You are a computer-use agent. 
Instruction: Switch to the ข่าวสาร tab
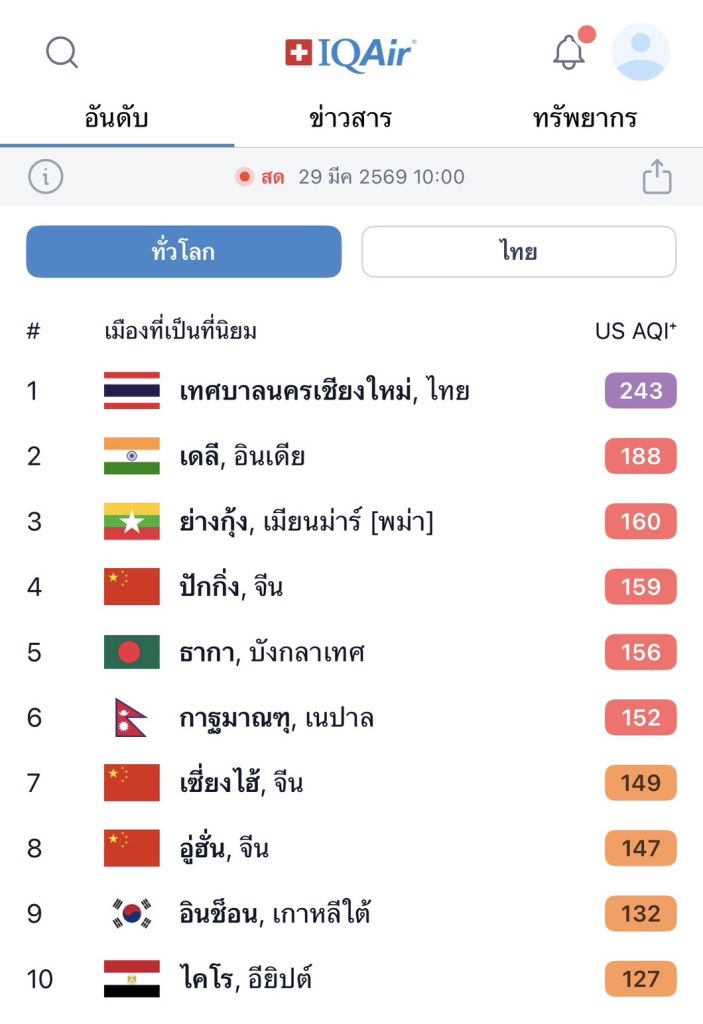[350, 118]
